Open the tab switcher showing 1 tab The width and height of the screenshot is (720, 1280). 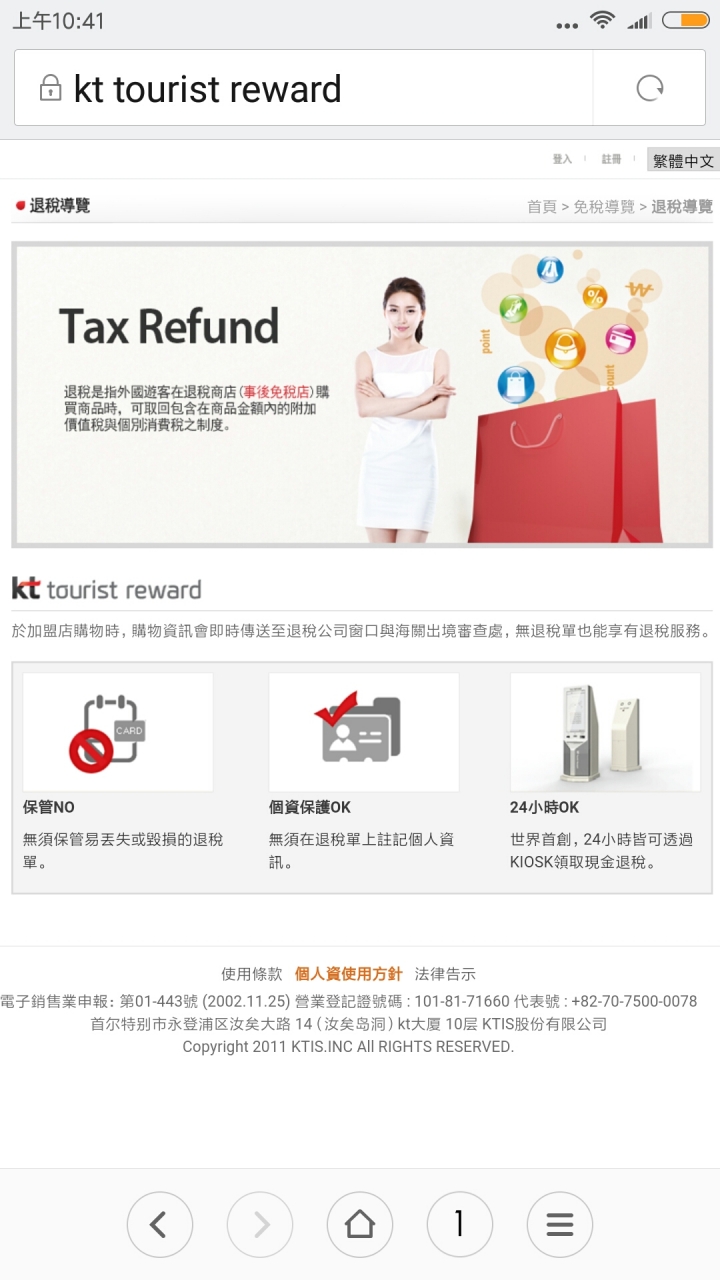(x=460, y=1224)
